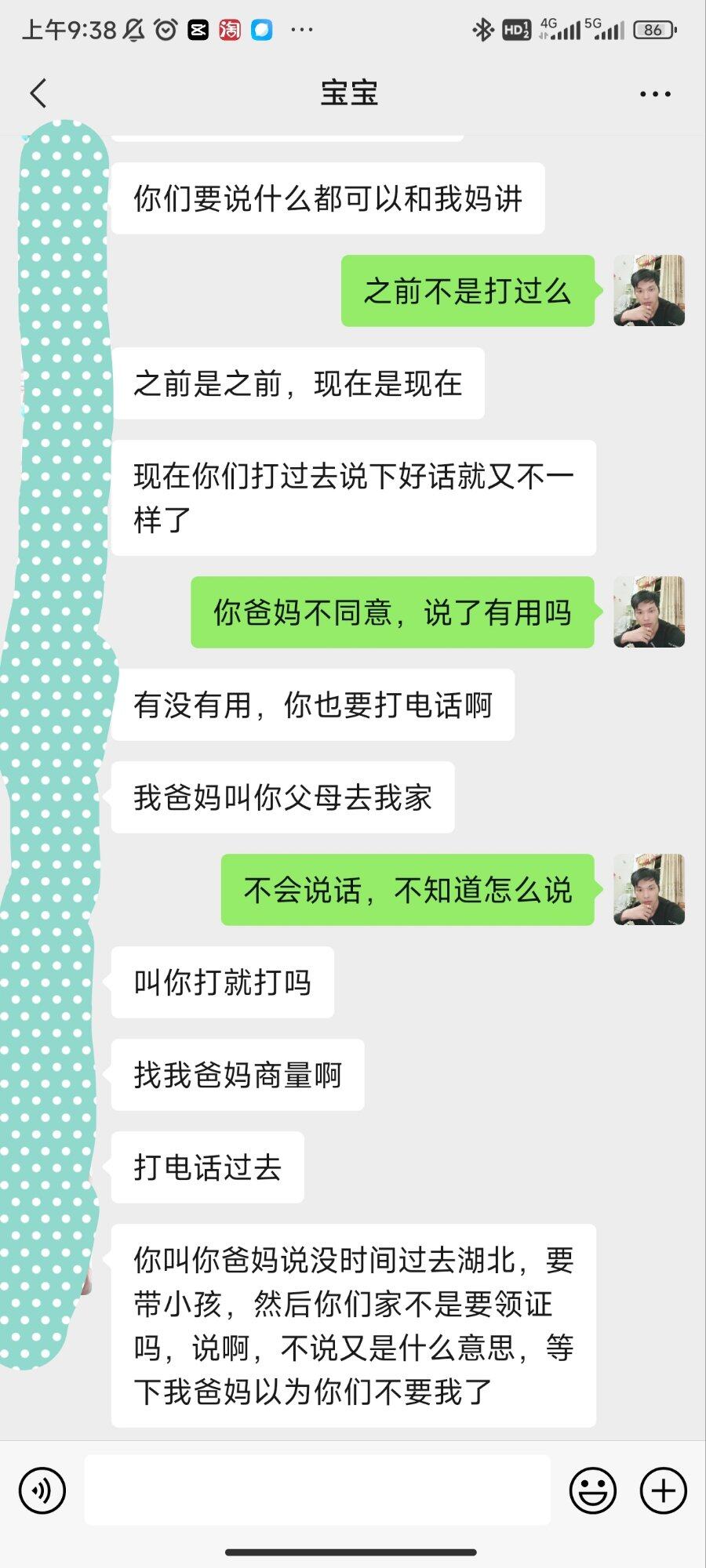
Task: Tap my avatar beside "不会说话，不知道怎么说"
Action: point(649,889)
